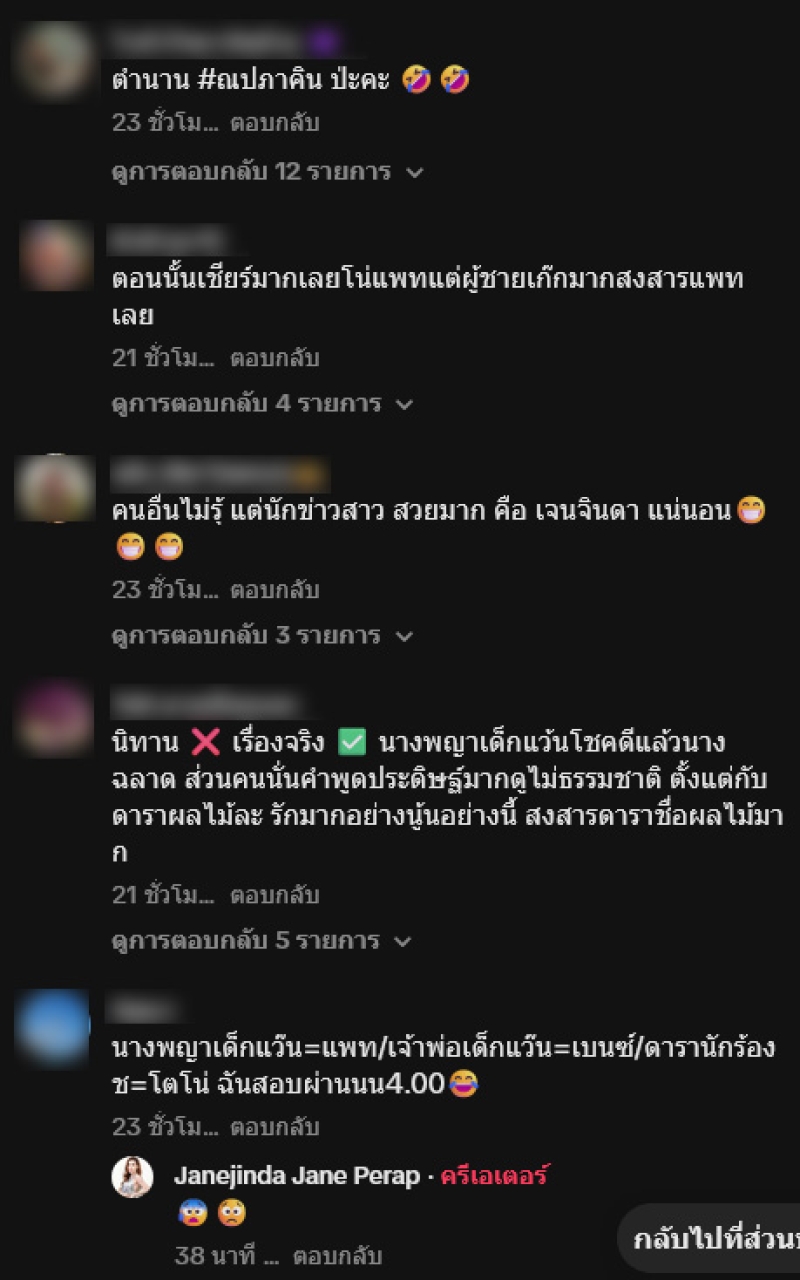Expand the 5 replies under นิทาน comment
Image resolution: width=800 pixels, height=1280 pixels.
[260, 941]
